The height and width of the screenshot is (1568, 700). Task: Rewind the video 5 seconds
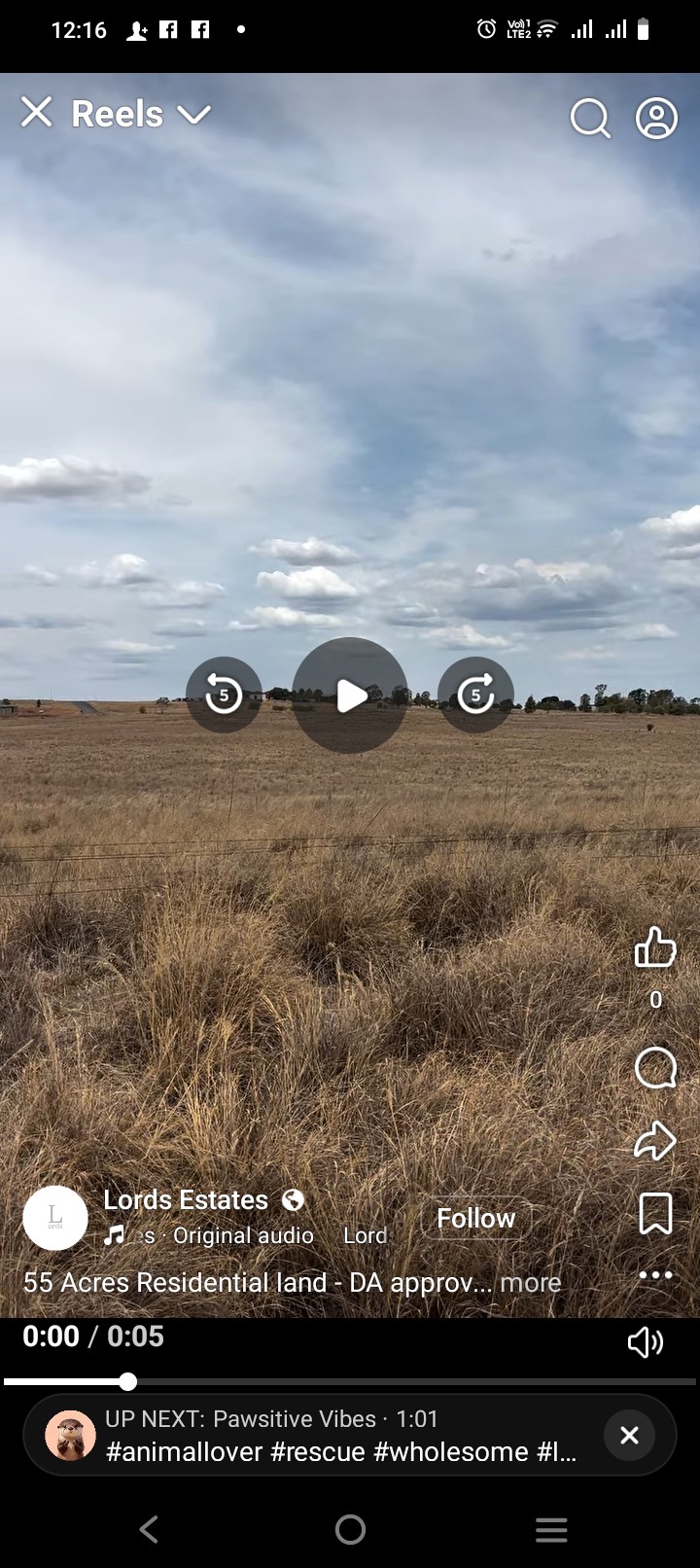click(224, 694)
